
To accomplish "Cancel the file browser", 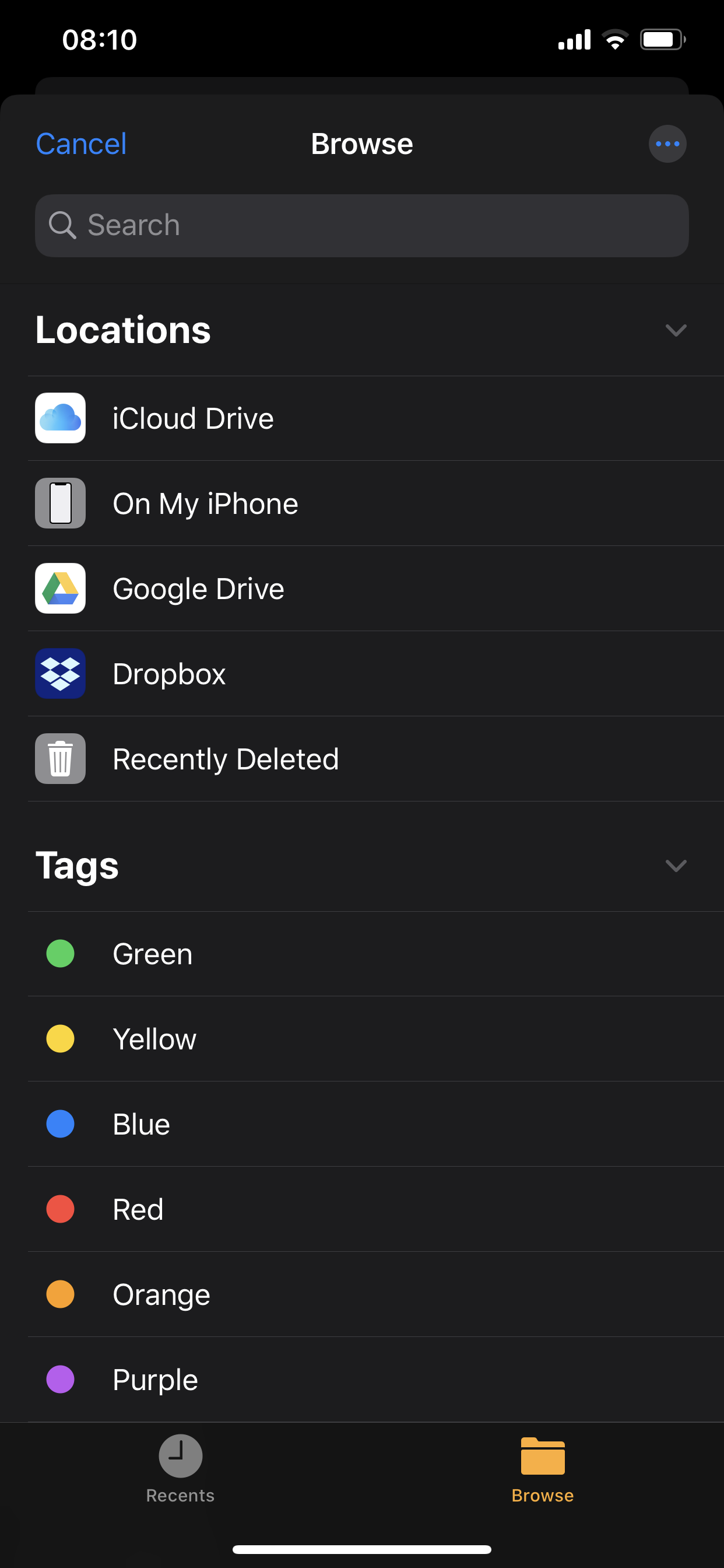I will coord(81,144).
